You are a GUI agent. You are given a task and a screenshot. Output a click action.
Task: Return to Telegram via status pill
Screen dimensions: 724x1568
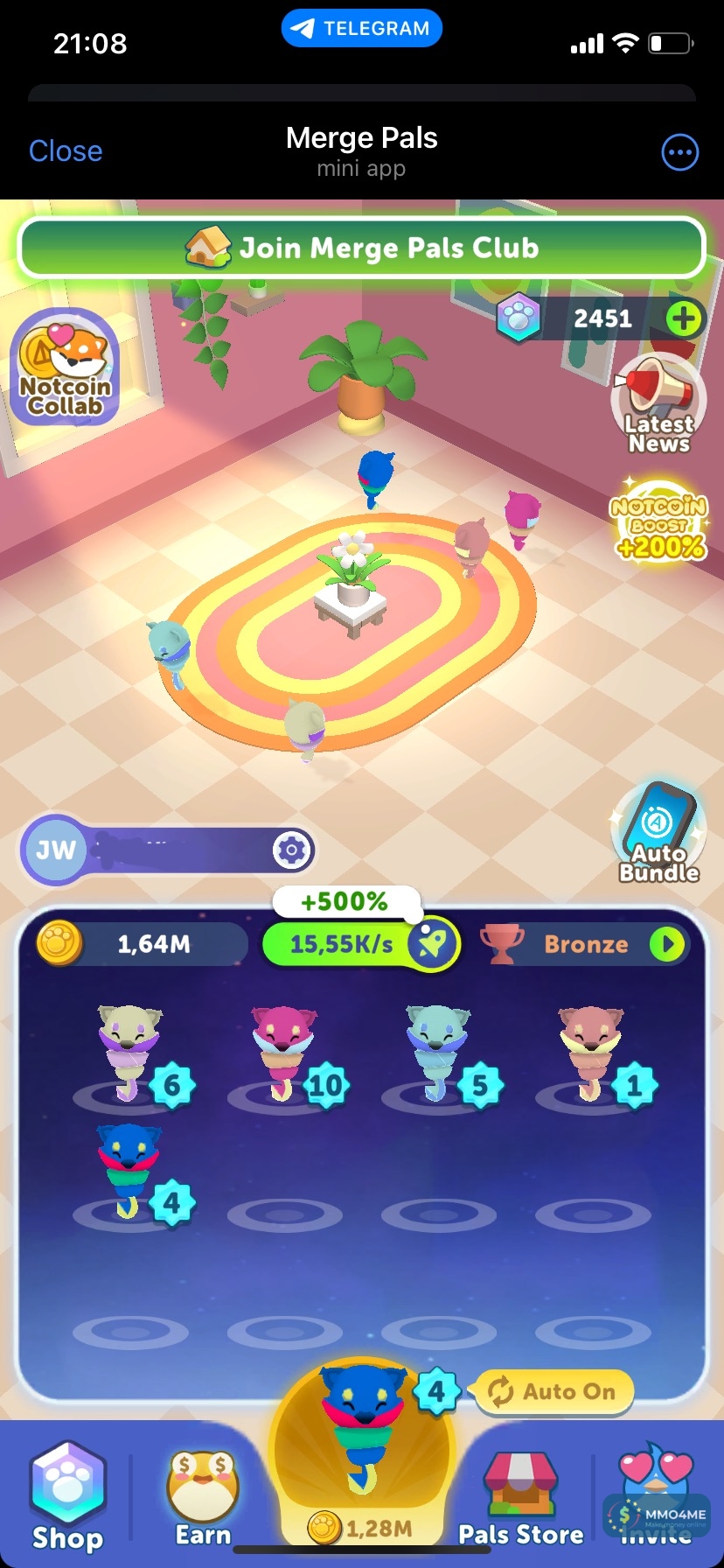[361, 29]
